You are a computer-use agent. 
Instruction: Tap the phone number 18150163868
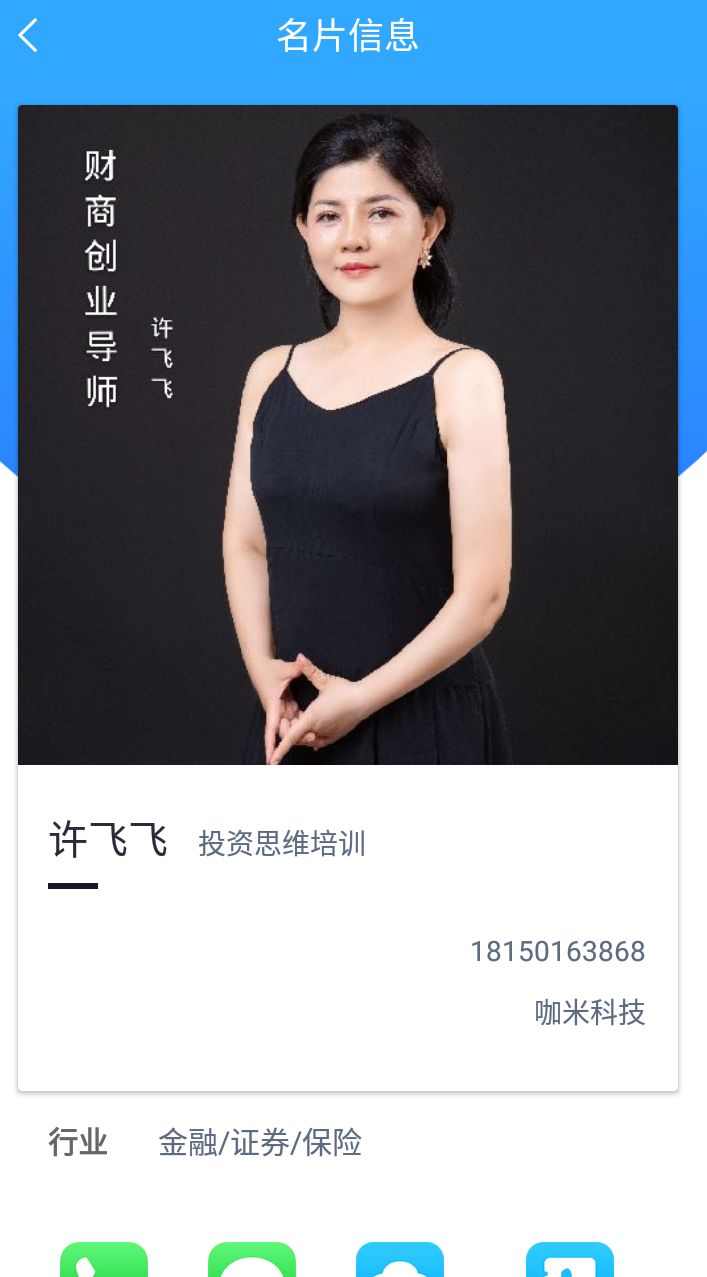click(557, 951)
